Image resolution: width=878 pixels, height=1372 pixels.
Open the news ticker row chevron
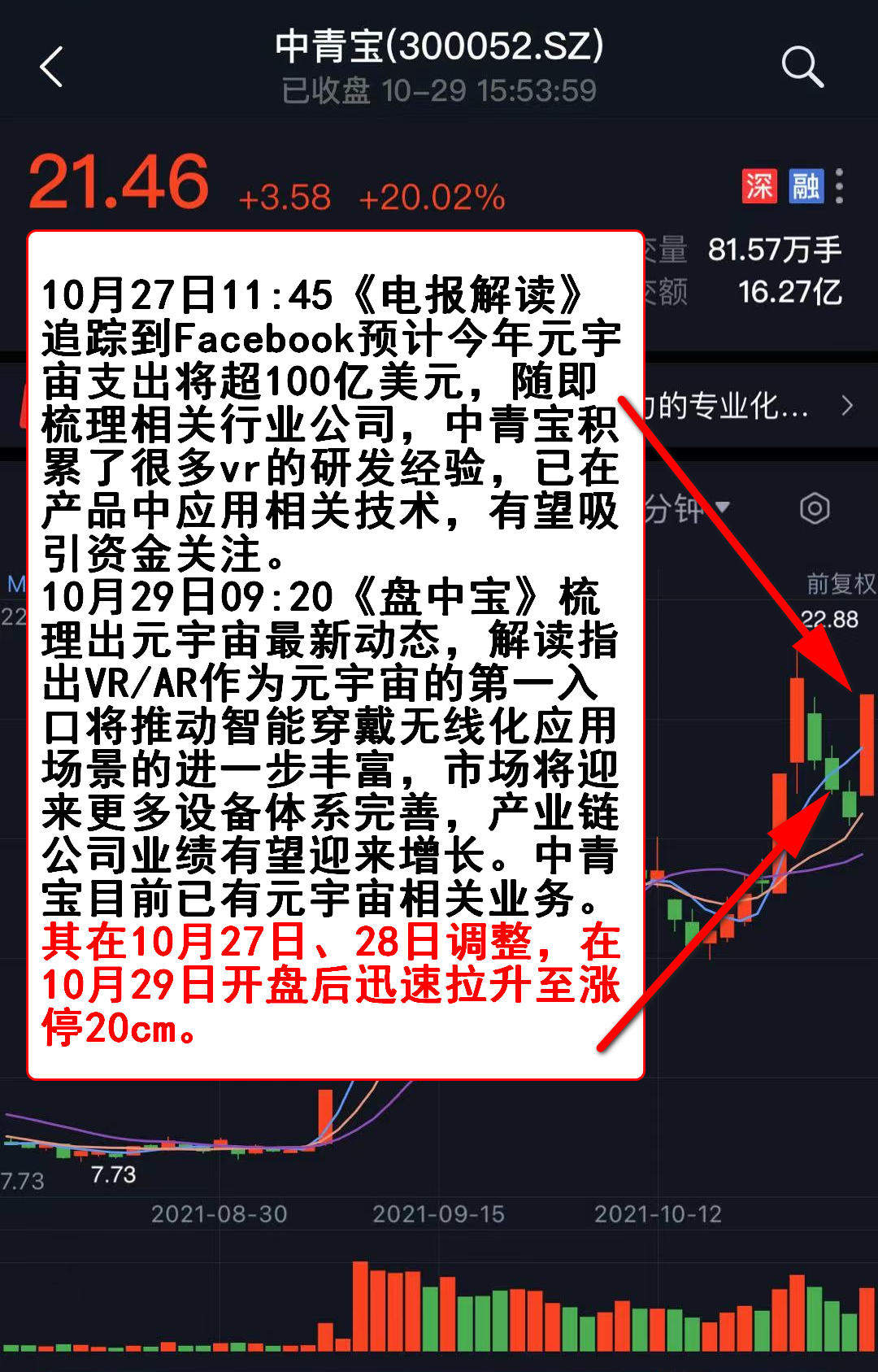tap(847, 405)
